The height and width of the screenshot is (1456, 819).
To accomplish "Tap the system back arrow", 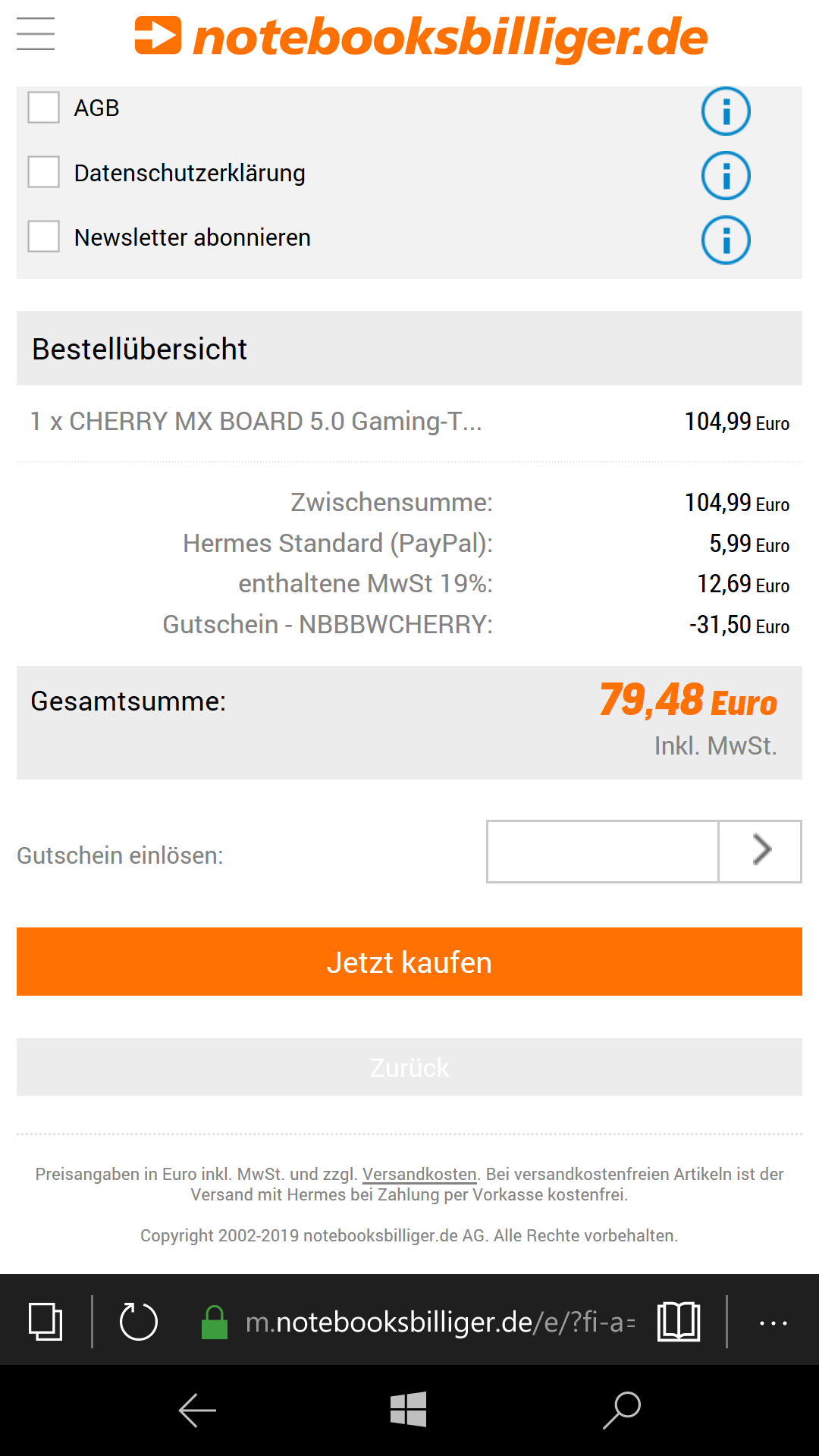I will click(x=198, y=1410).
